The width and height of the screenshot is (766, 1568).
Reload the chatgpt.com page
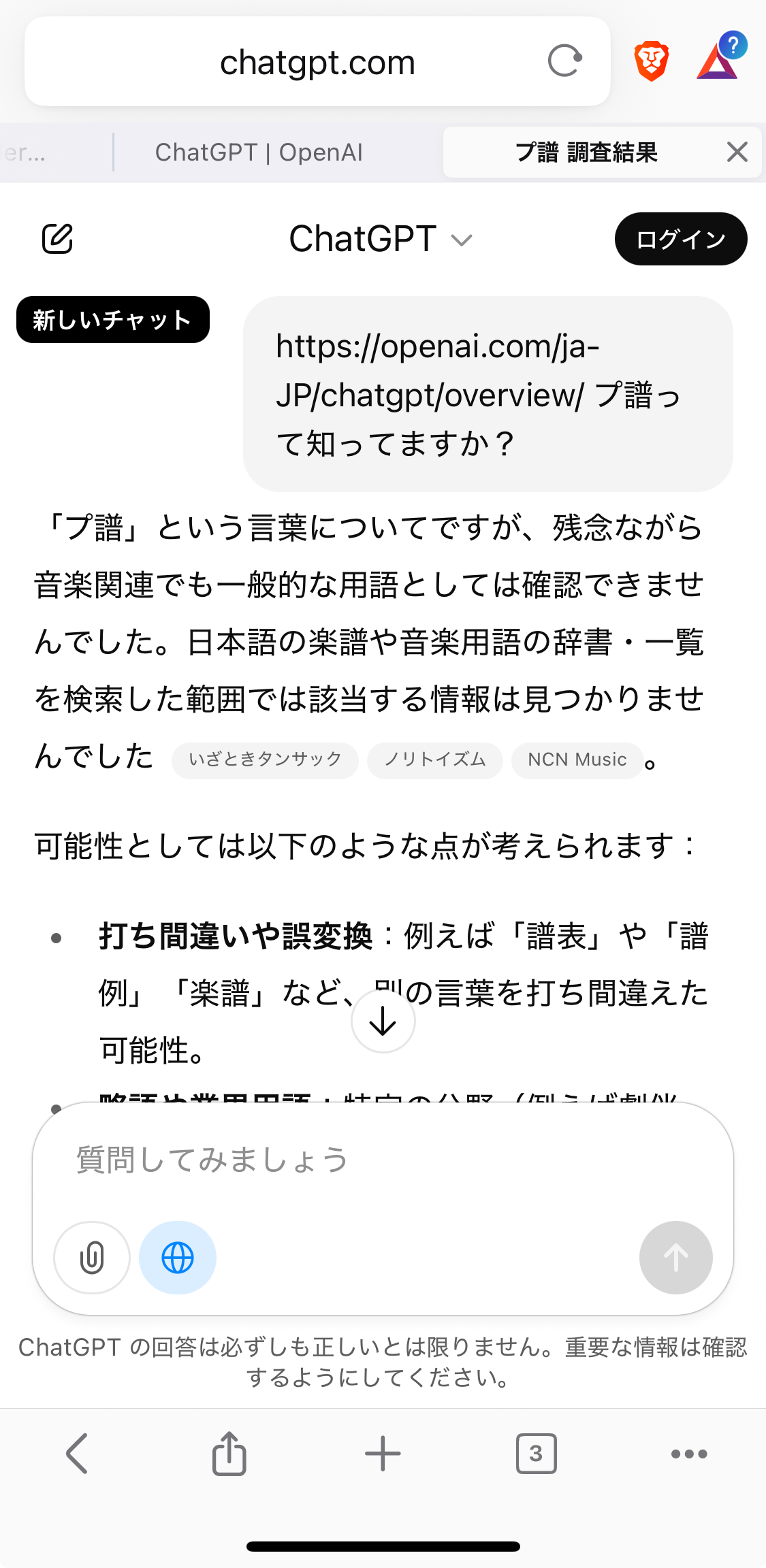[x=564, y=61]
